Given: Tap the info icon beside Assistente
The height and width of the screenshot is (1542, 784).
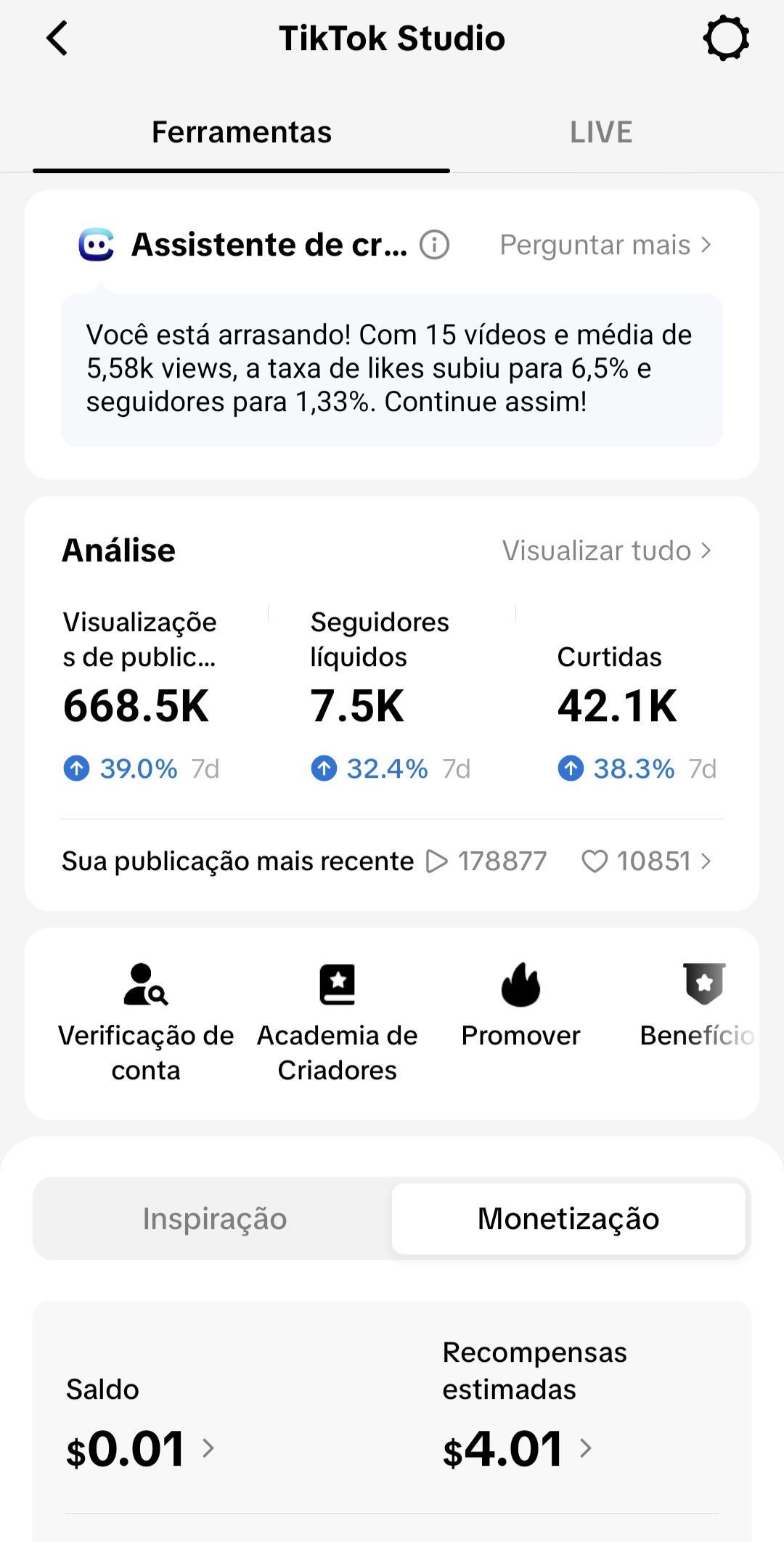Looking at the screenshot, I should (x=435, y=245).
